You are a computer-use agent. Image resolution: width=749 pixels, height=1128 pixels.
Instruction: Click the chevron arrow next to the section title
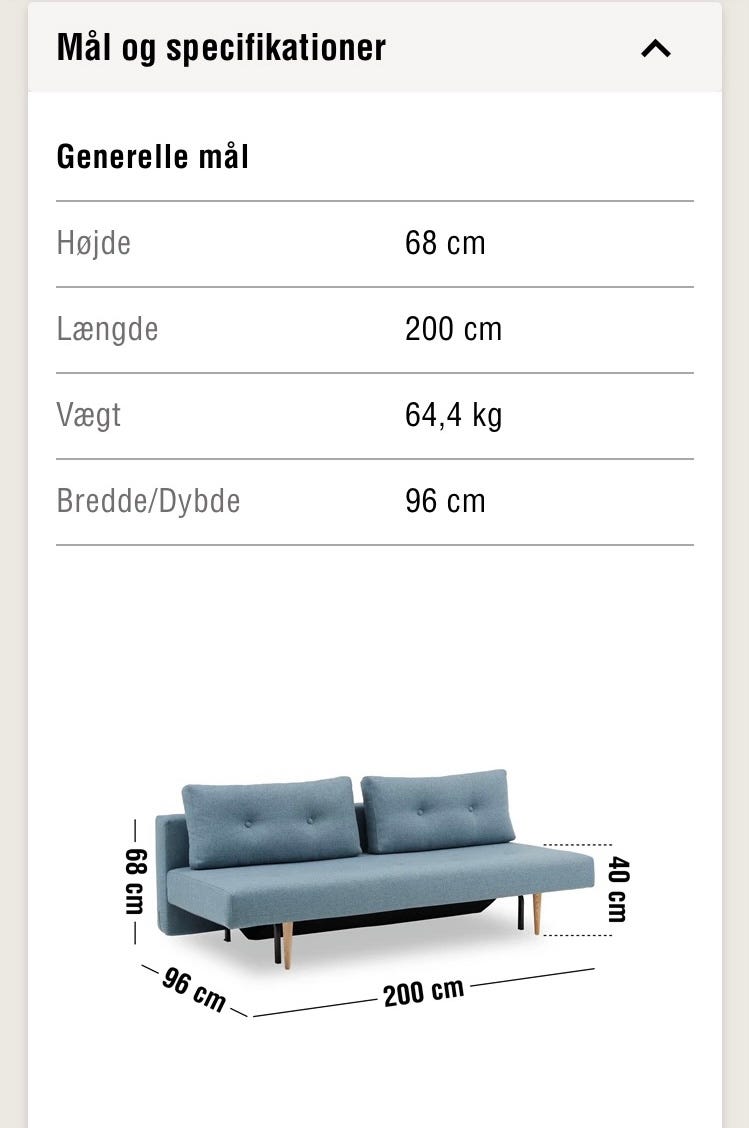tap(655, 47)
